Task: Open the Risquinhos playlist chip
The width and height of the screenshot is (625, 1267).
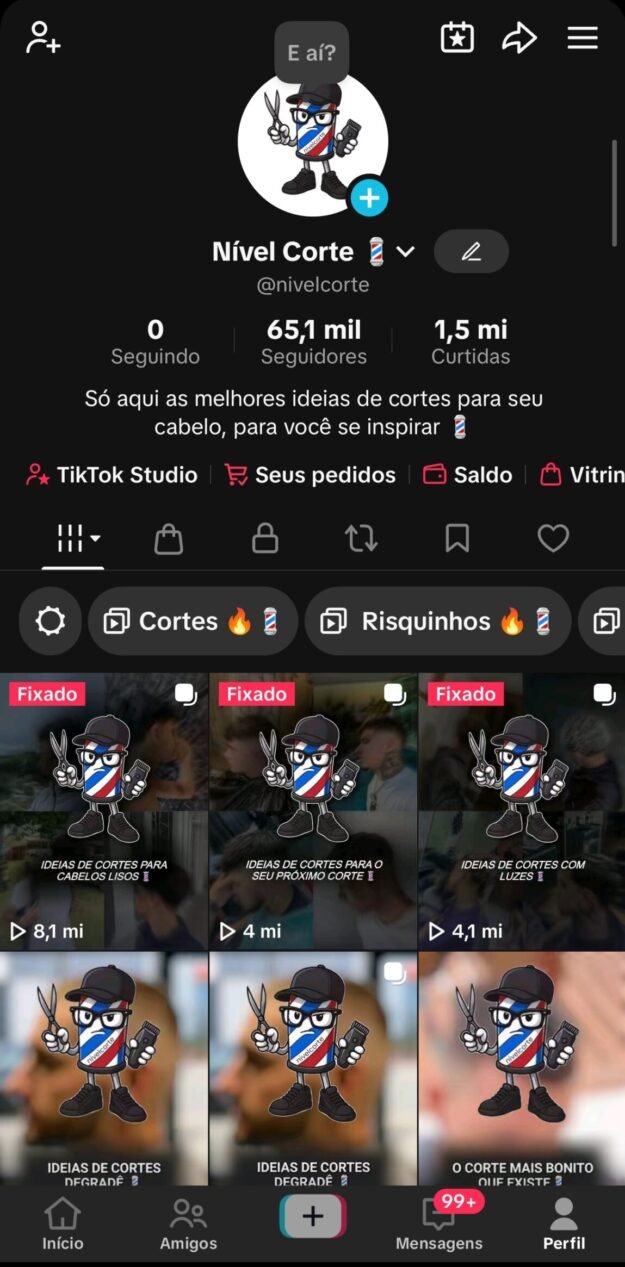Action: click(438, 621)
